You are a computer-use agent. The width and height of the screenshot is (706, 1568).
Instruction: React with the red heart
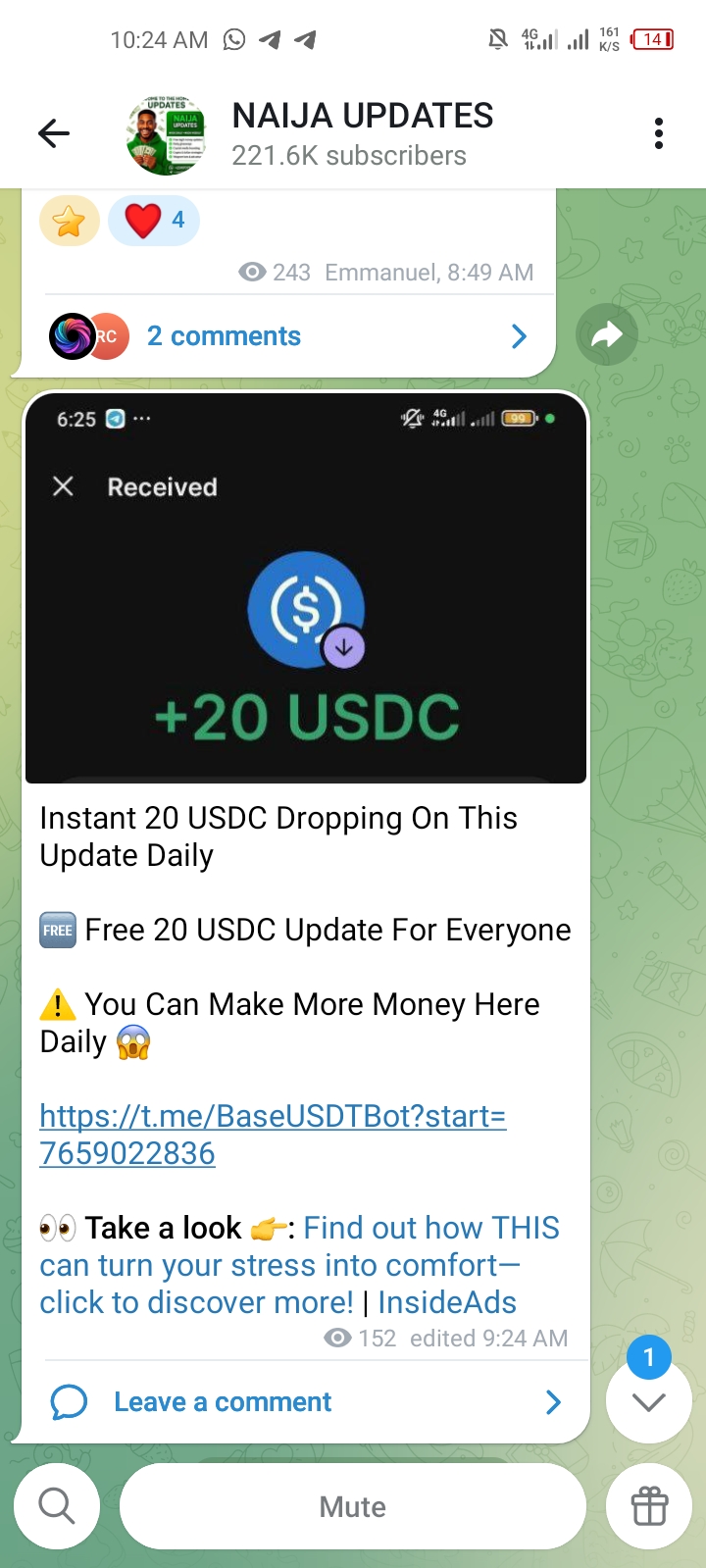tap(154, 221)
